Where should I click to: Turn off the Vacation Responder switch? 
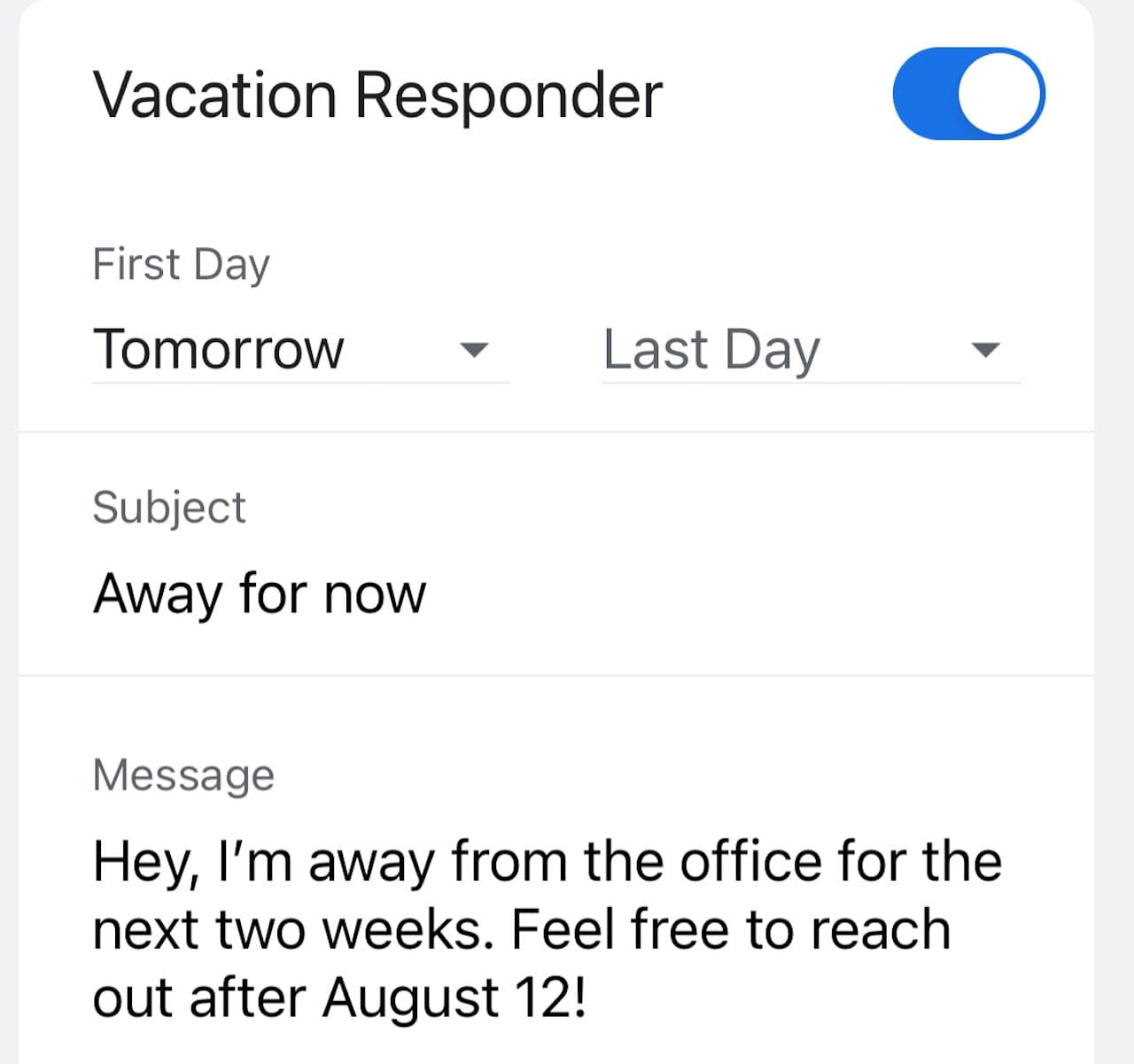click(968, 94)
